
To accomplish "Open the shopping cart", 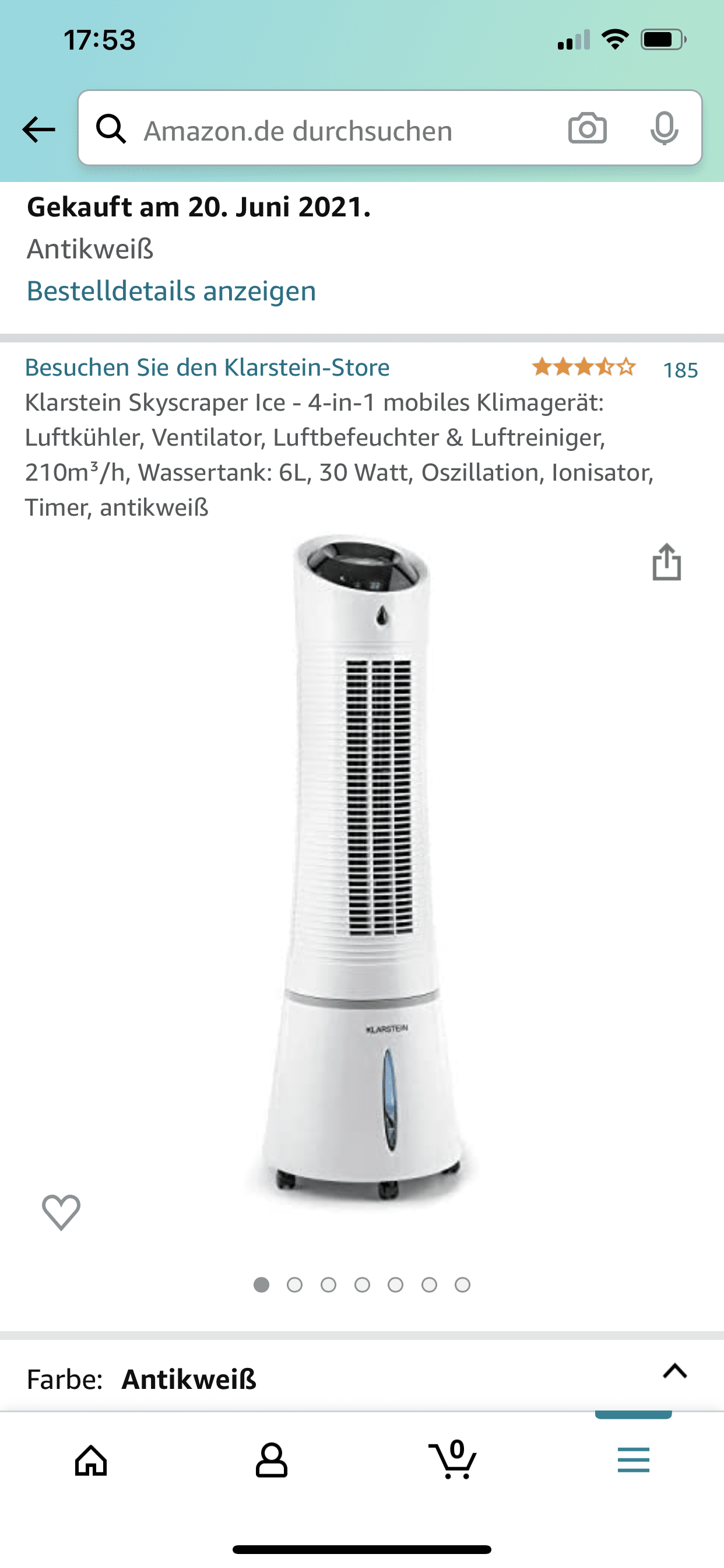I will (x=453, y=1459).
